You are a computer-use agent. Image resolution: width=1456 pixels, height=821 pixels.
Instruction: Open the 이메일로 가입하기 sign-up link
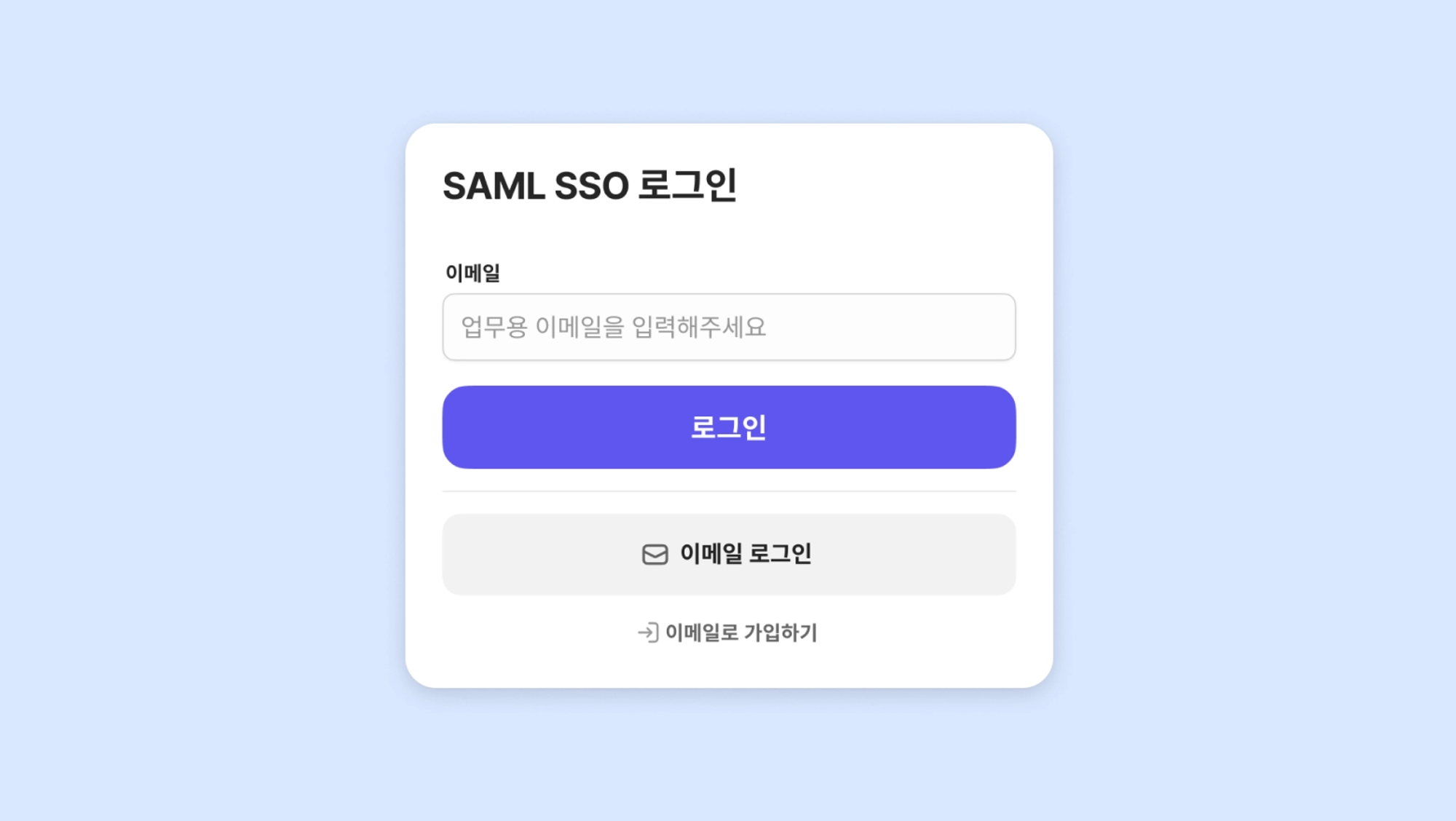728,632
